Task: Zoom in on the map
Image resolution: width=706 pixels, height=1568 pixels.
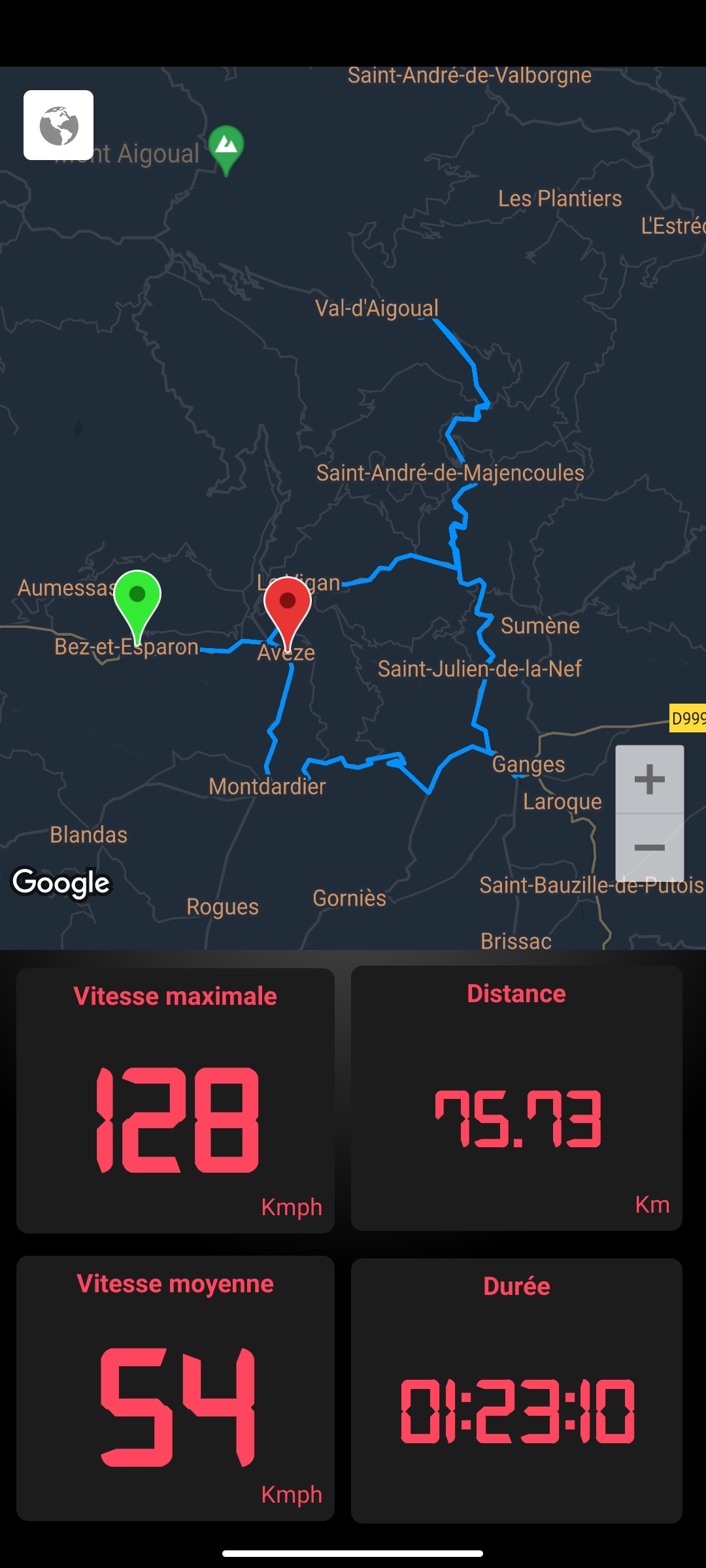Action: (649, 779)
